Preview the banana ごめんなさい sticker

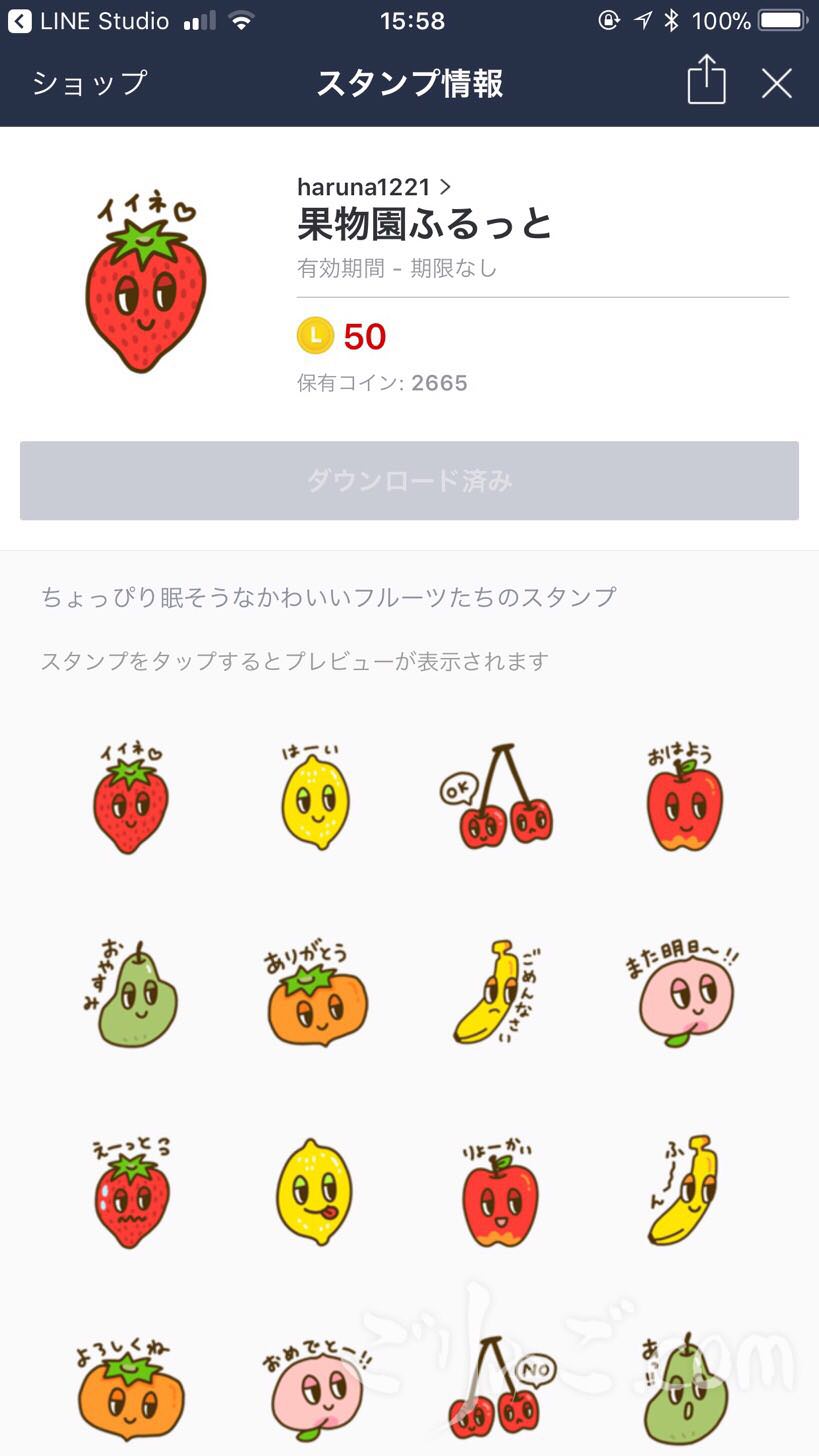pyautogui.click(x=497, y=994)
